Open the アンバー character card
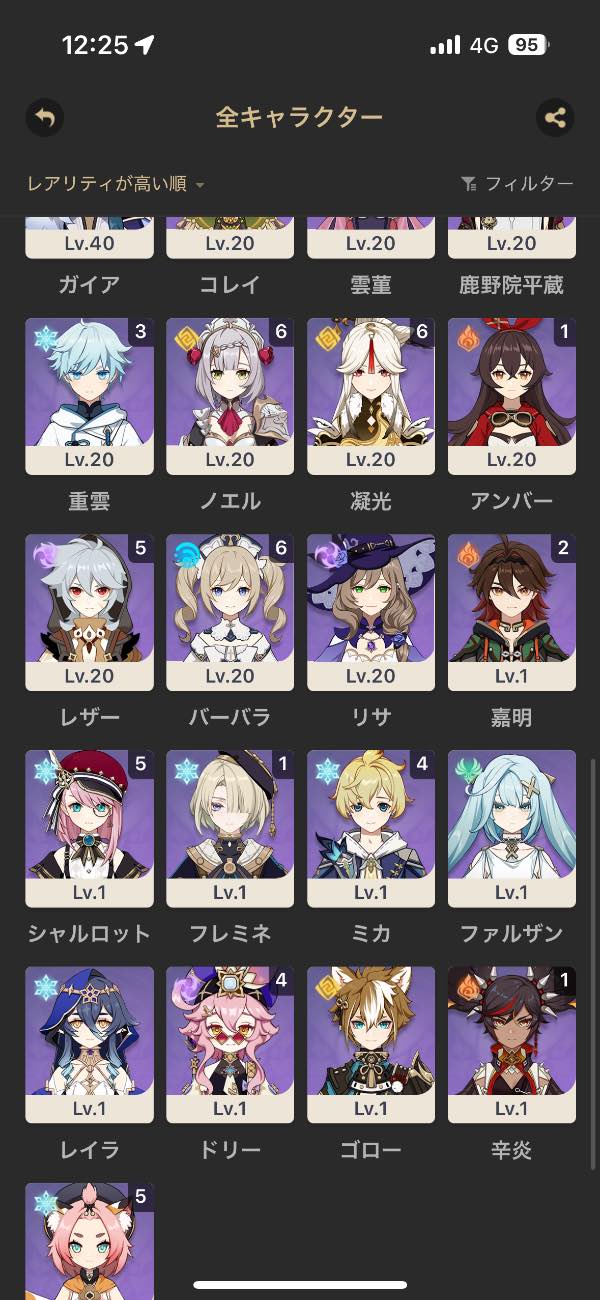The width and height of the screenshot is (600, 1300). [x=512, y=396]
